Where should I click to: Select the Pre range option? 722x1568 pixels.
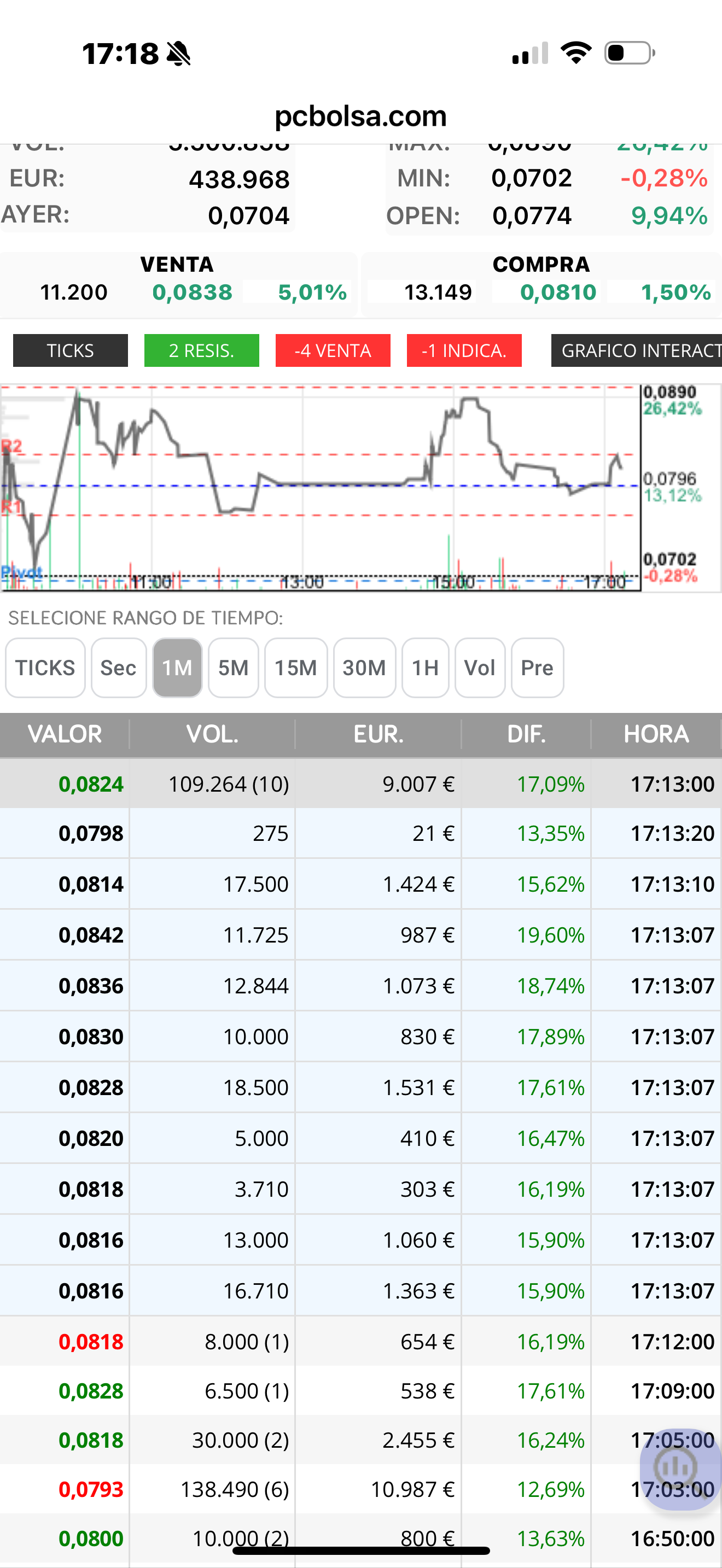click(537, 668)
